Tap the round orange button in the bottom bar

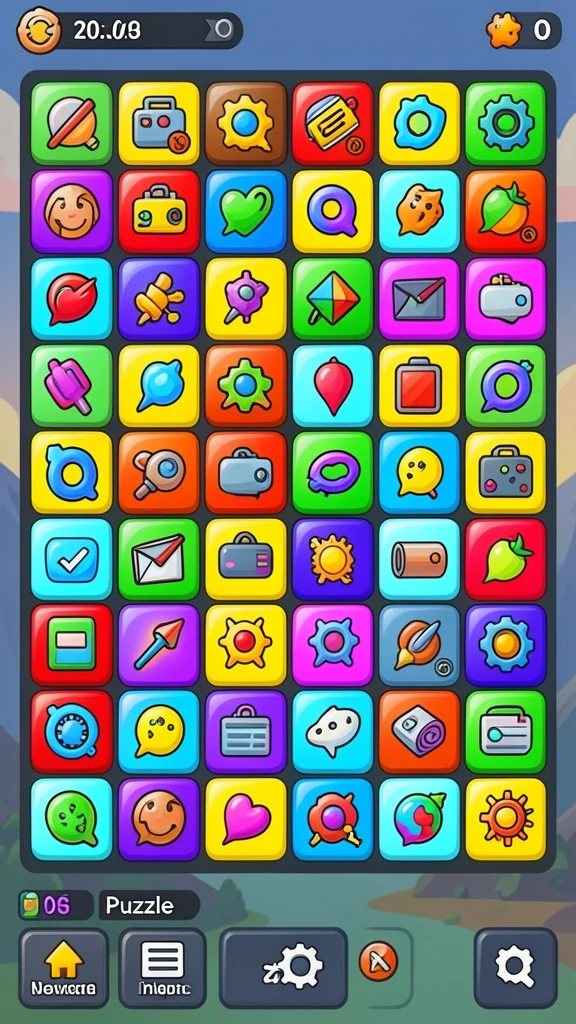click(x=378, y=961)
